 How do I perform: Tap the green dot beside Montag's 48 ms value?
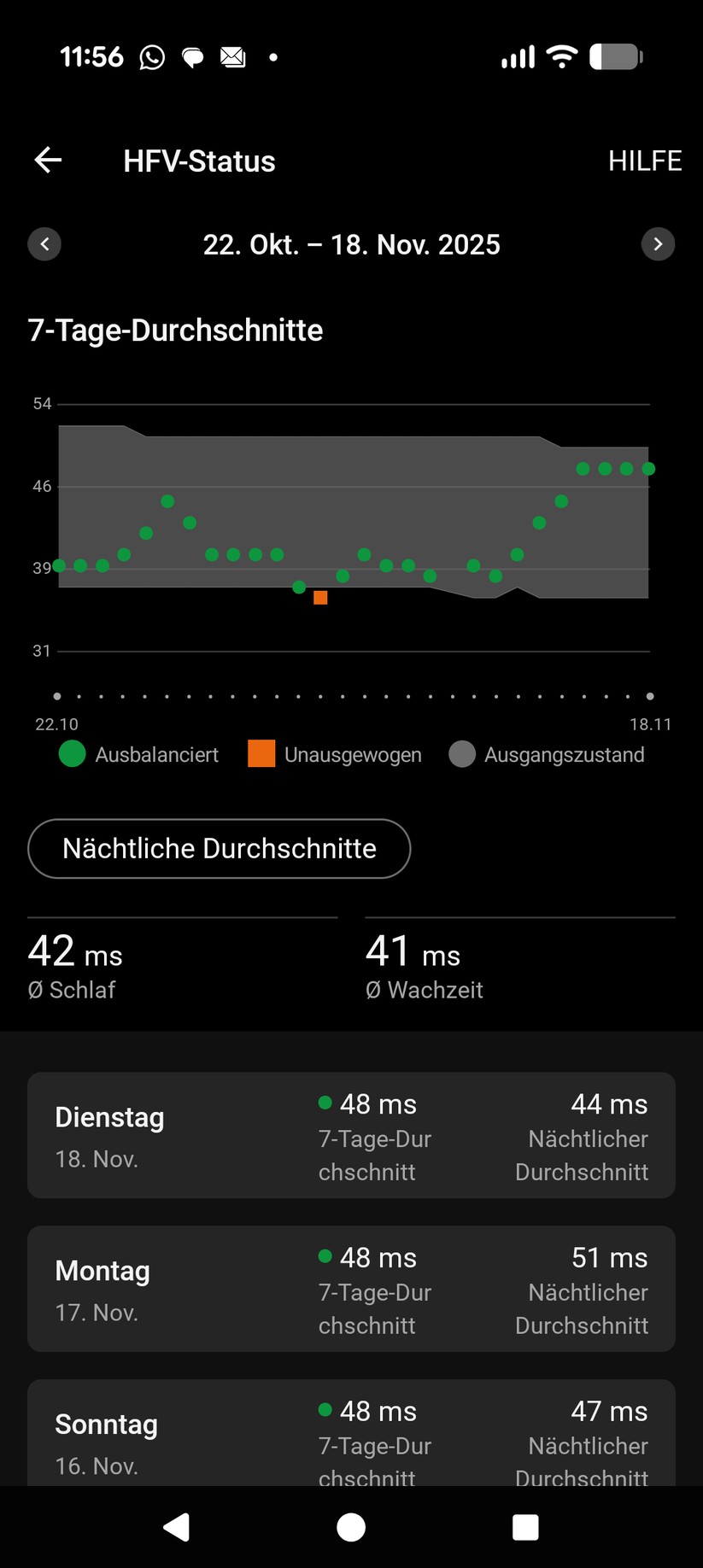(x=325, y=1257)
